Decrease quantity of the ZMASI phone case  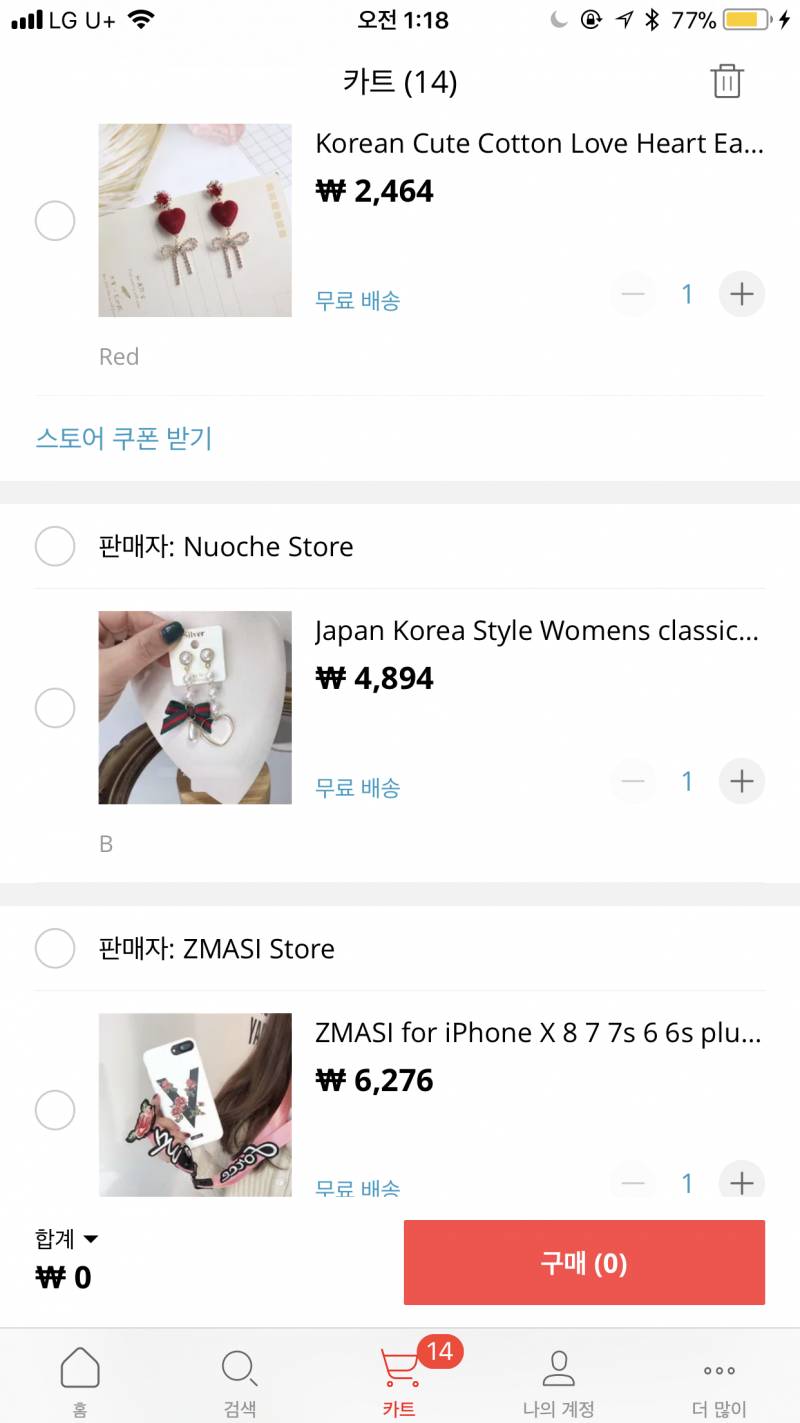coord(633,1182)
